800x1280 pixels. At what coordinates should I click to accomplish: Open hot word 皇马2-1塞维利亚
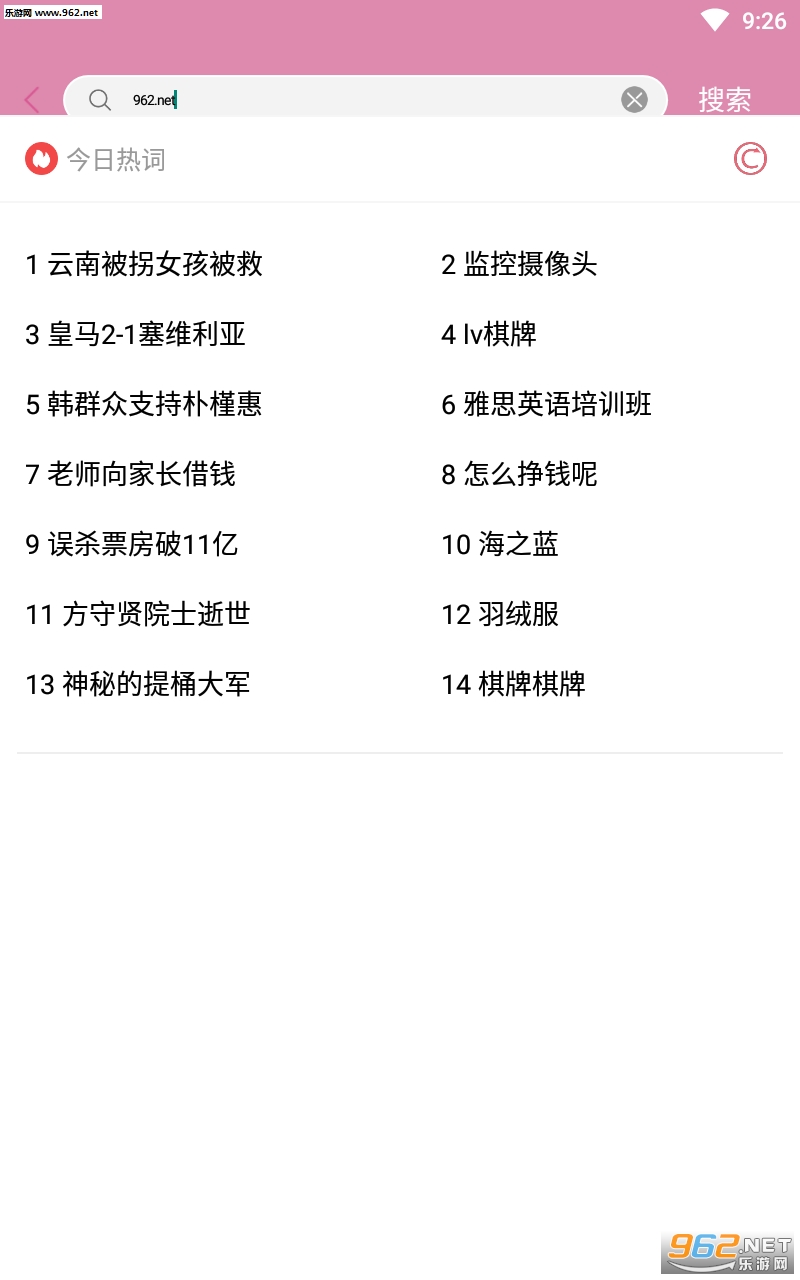[x=135, y=334]
